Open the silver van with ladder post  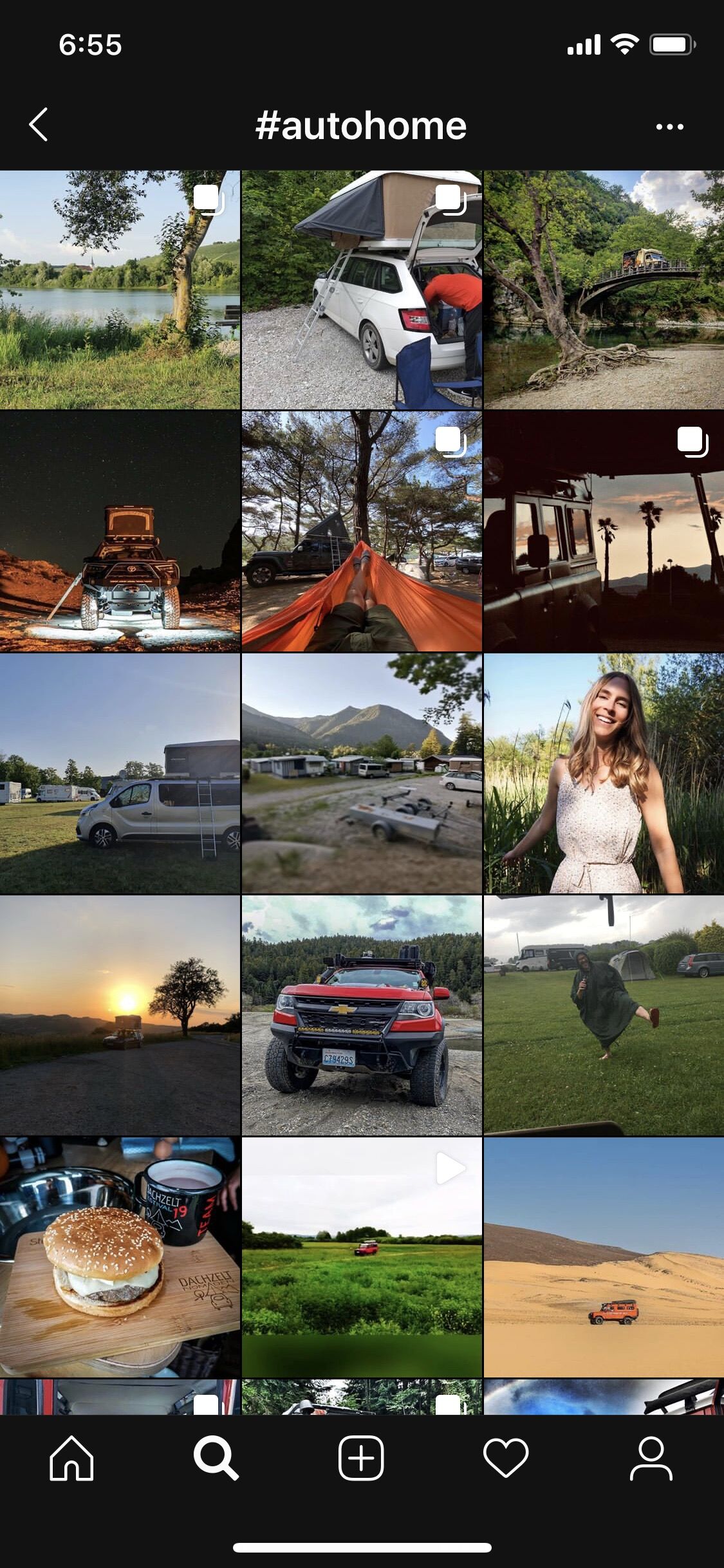[120, 773]
